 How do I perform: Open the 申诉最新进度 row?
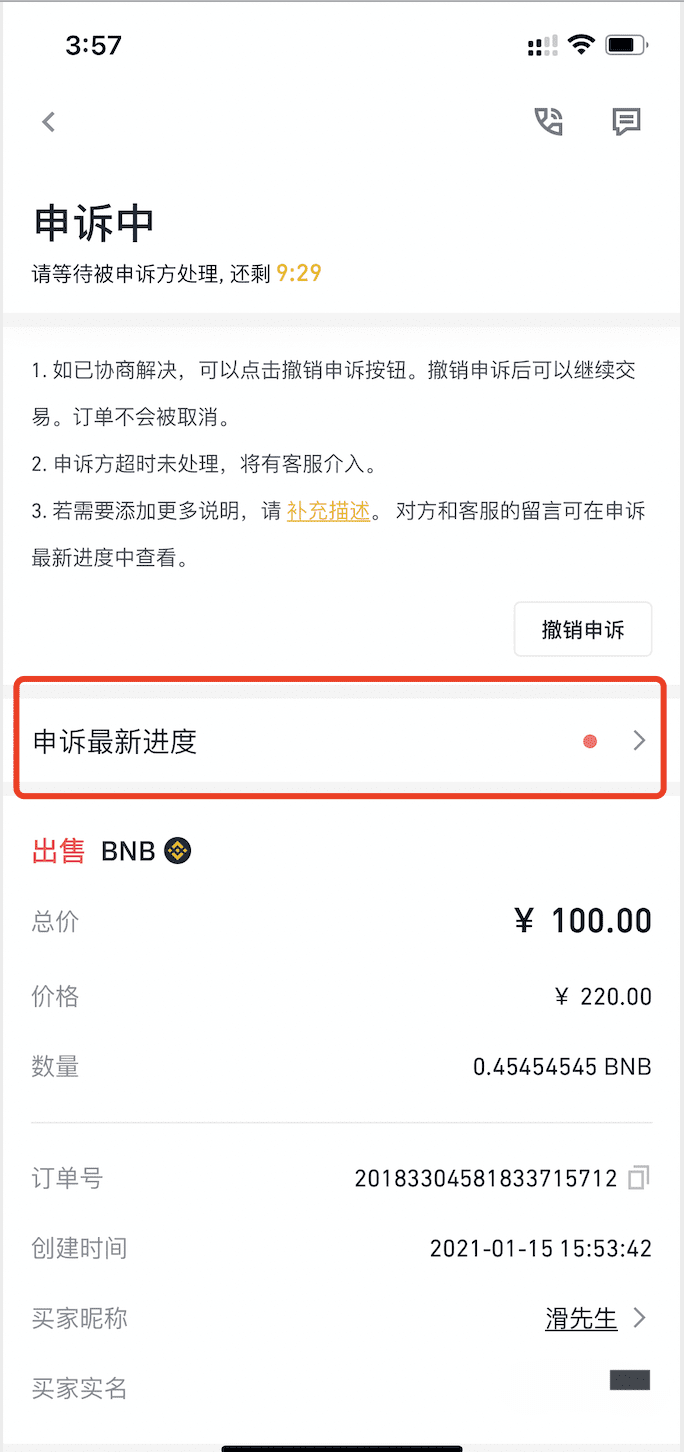[341, 741]
